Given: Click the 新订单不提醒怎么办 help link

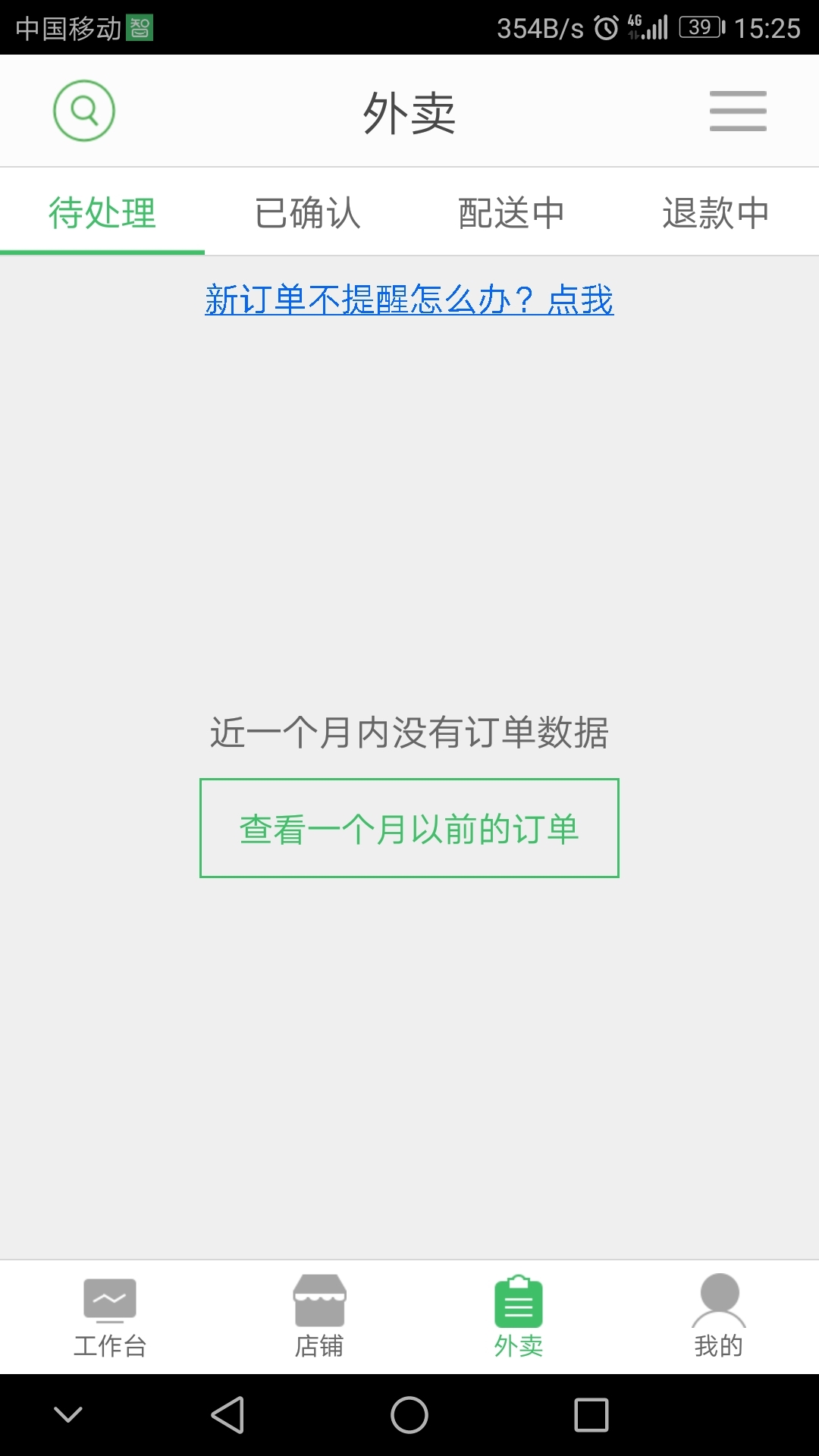Looking at the screenshot, I should (x=409, y=300).
